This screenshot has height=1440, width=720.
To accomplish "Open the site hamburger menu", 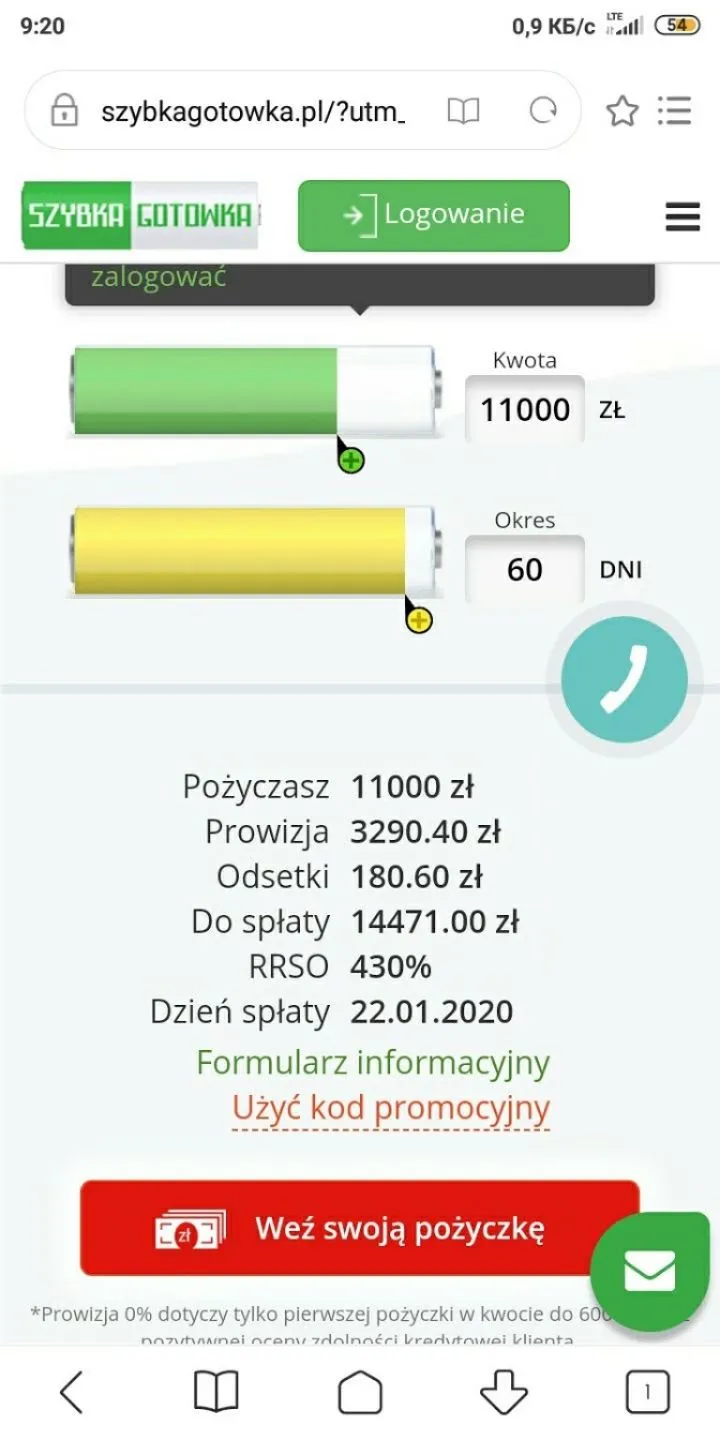I will pos(682,216).
